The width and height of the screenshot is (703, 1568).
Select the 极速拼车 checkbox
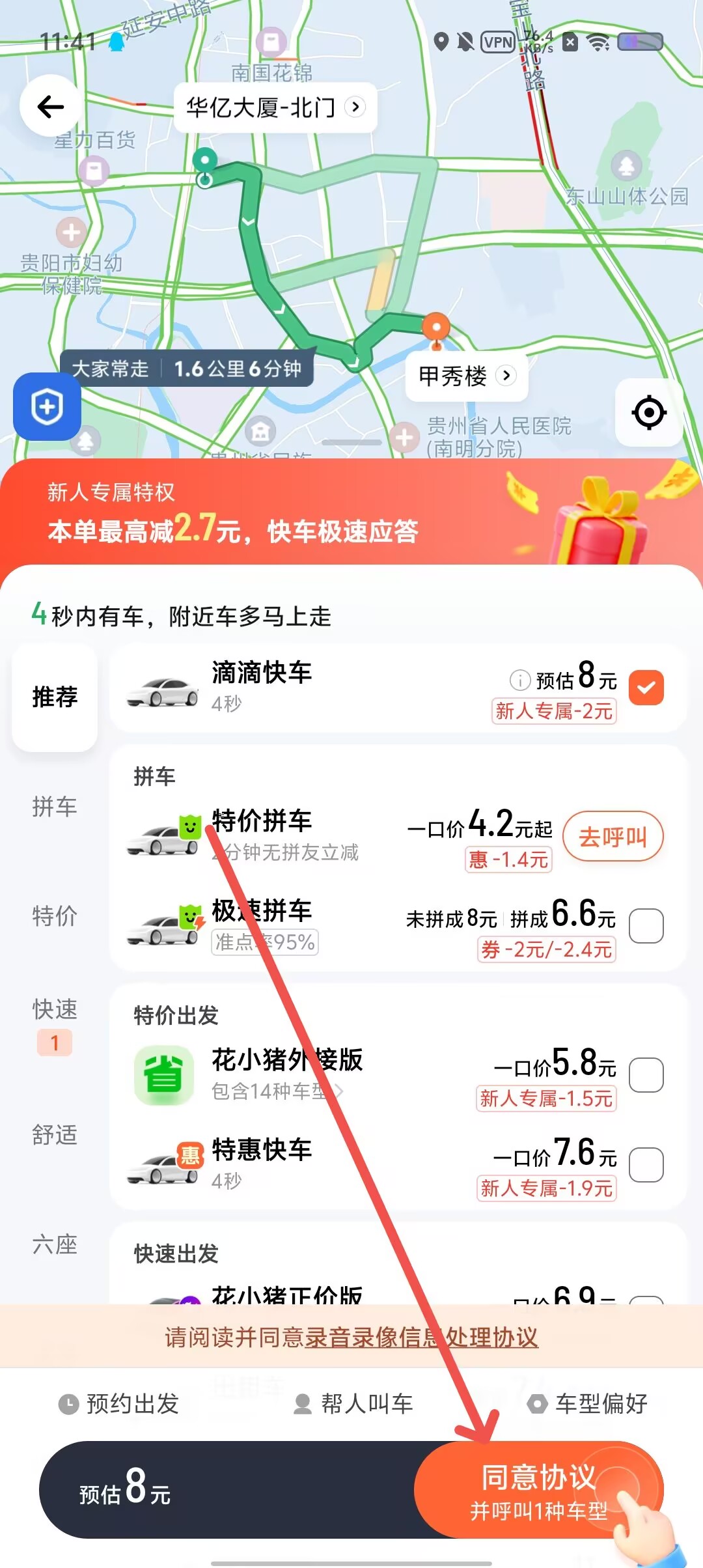[646, 926]
